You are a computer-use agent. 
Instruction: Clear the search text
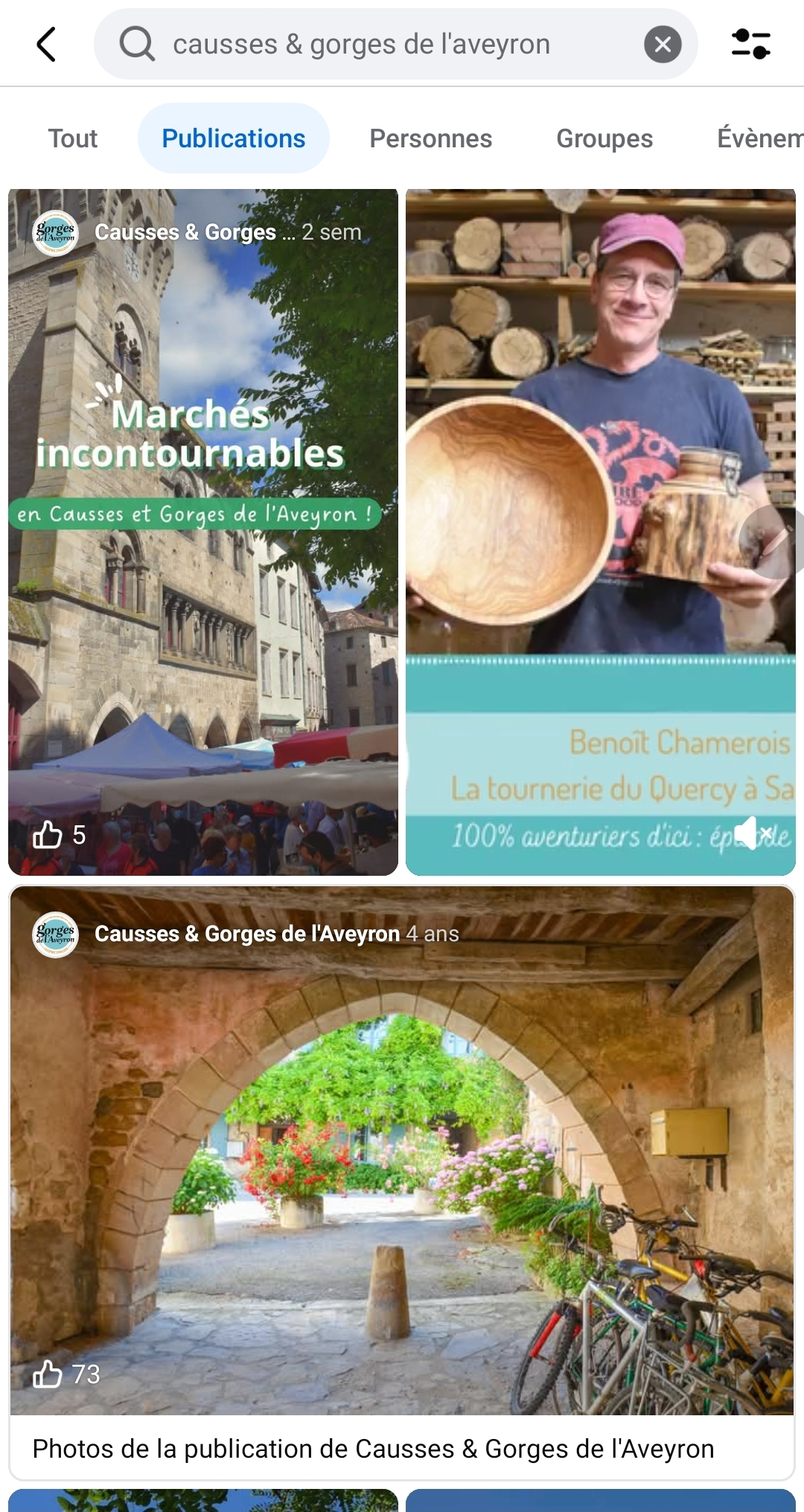662,45
